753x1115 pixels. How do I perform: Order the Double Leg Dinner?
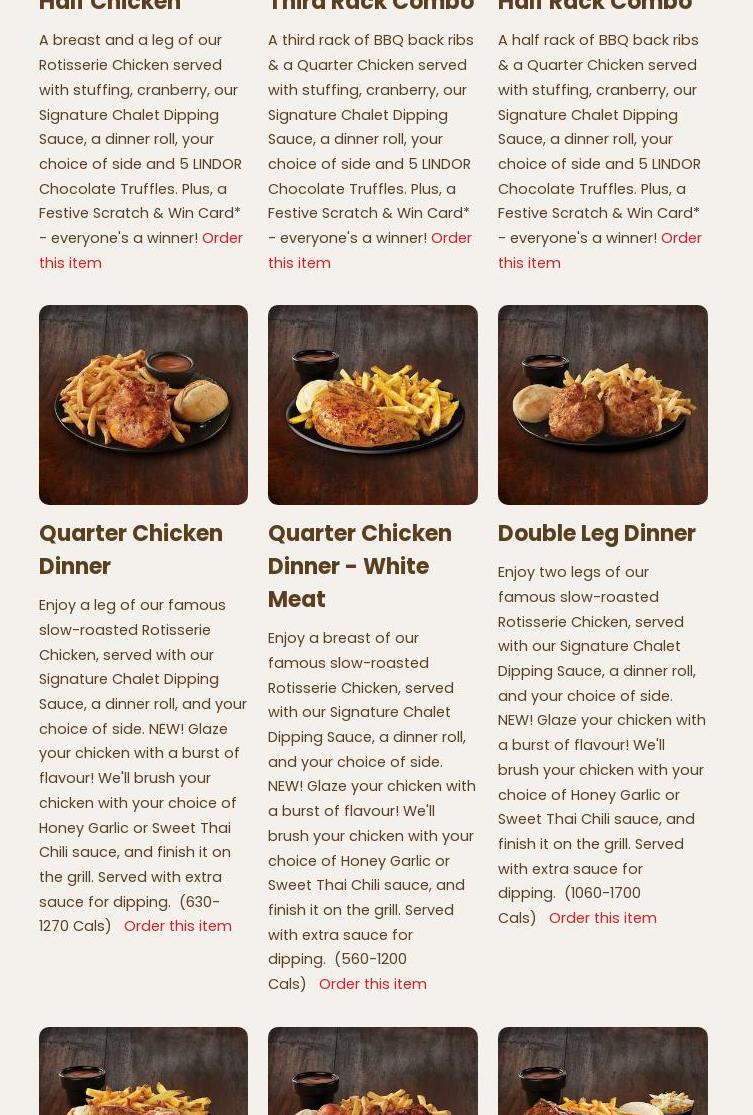tap(602, 918)
